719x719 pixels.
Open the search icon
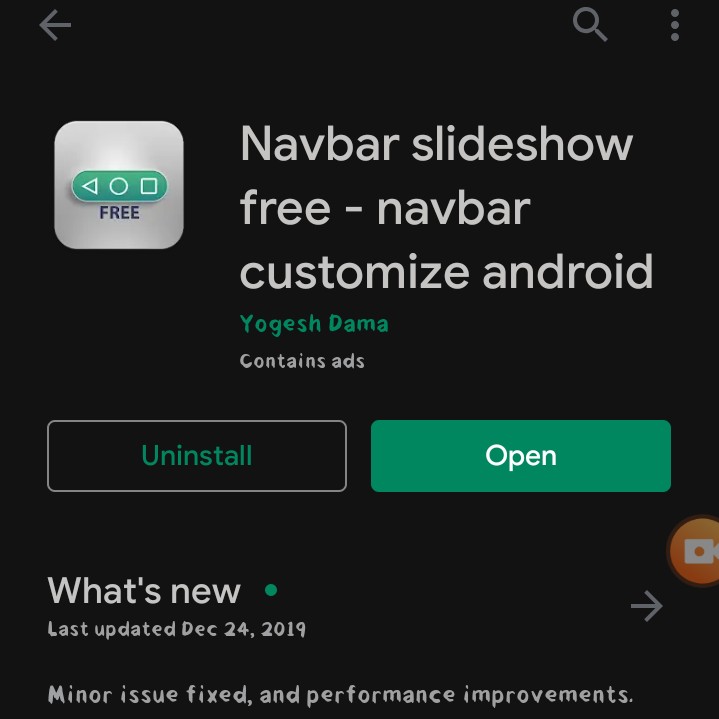coord(590,25)
